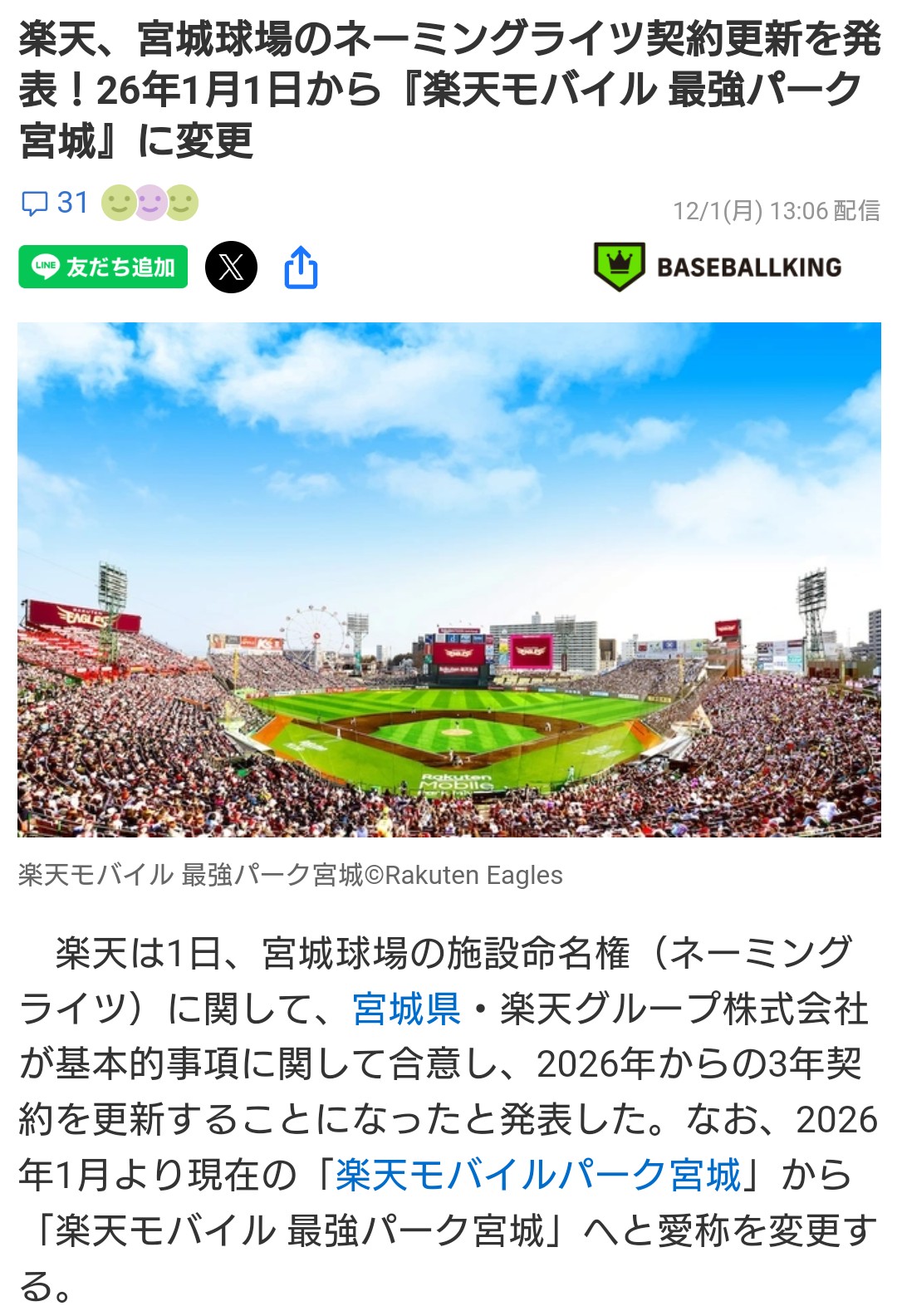Open the 楽天モバイルパーク宮城 link

537,1176
